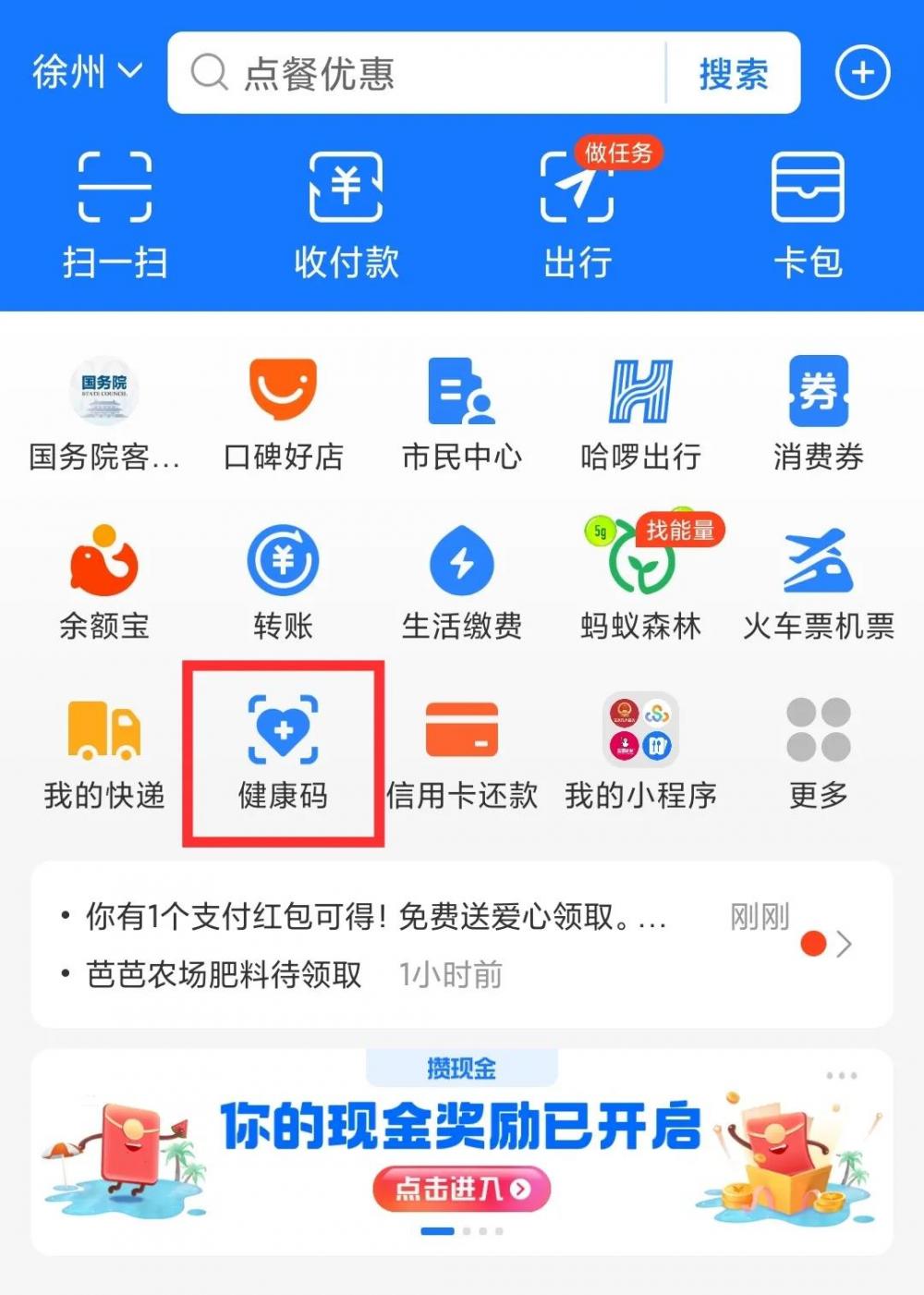Open the 徐州 city selector dropdown
The image size is (924, 1295).
coord(87,72)
